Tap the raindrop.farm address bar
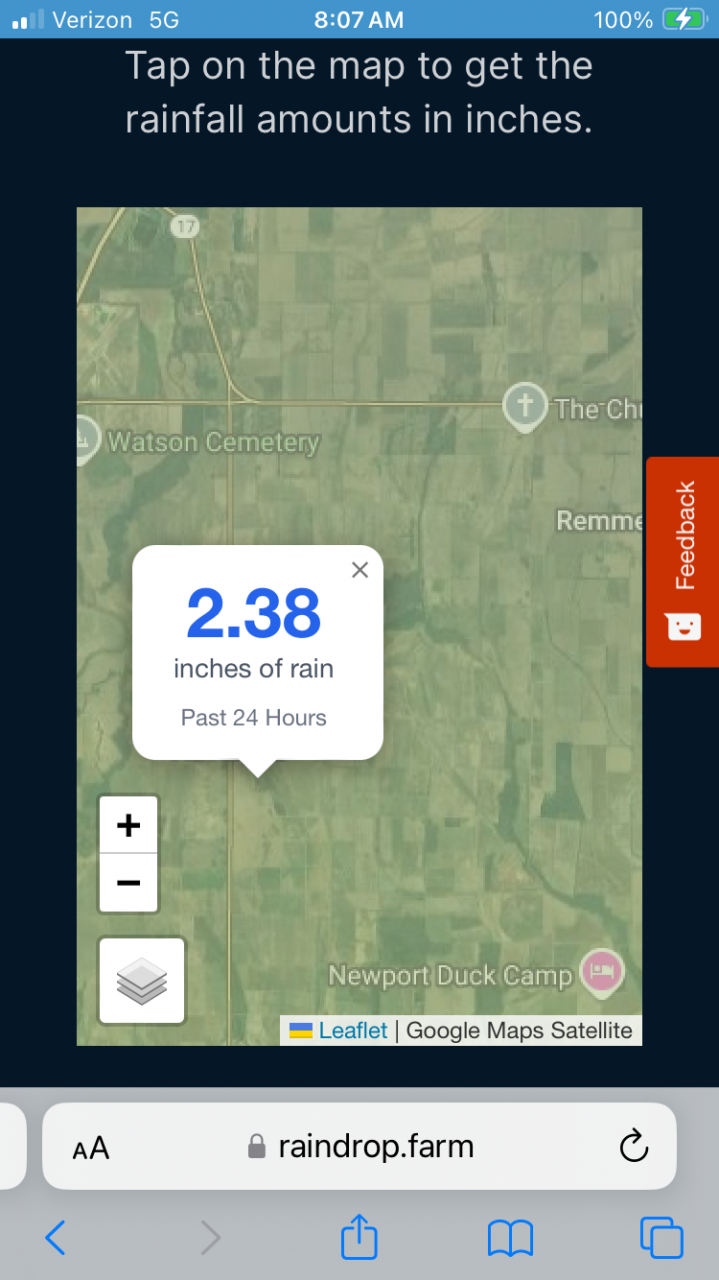 click(x=375, y=1147)
